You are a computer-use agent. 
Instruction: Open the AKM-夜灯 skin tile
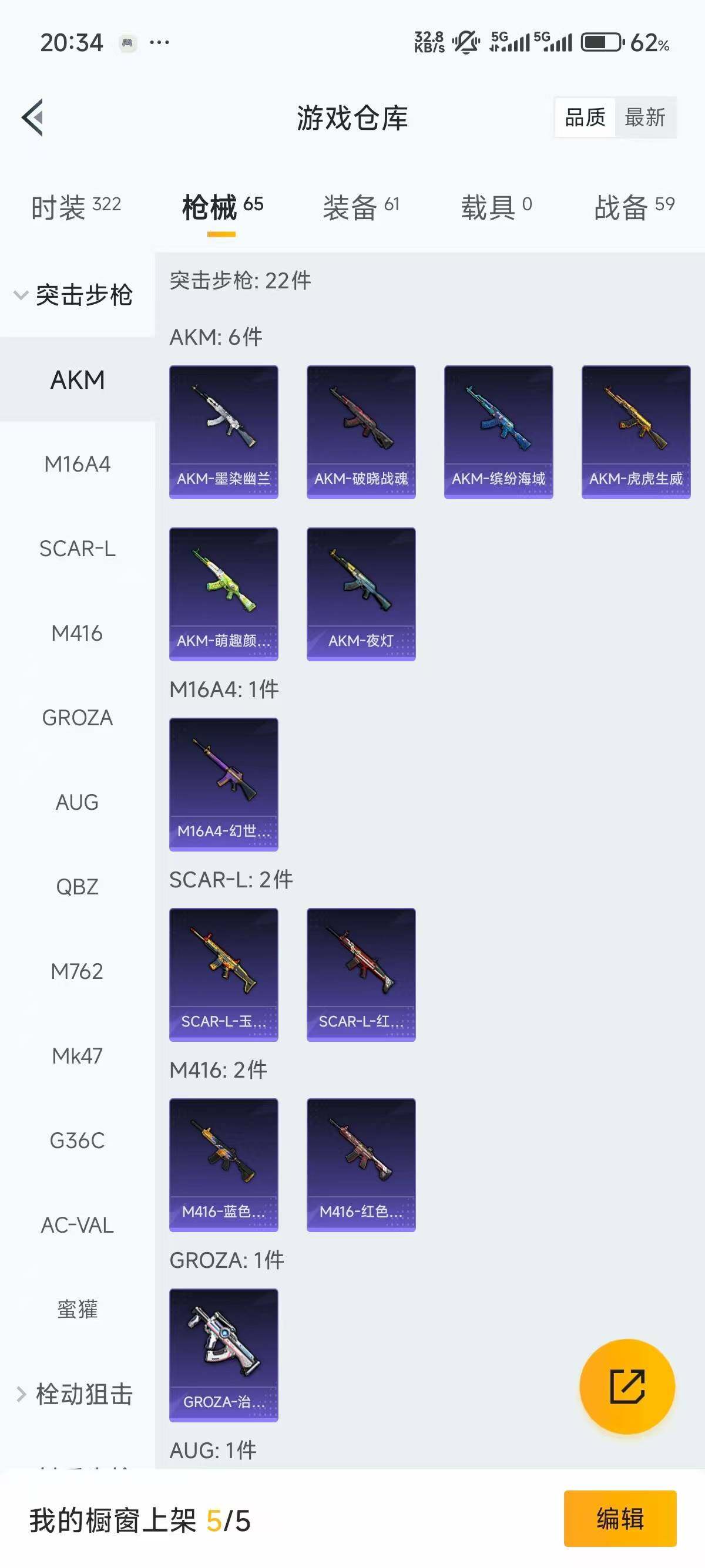[x=361, y=594]
